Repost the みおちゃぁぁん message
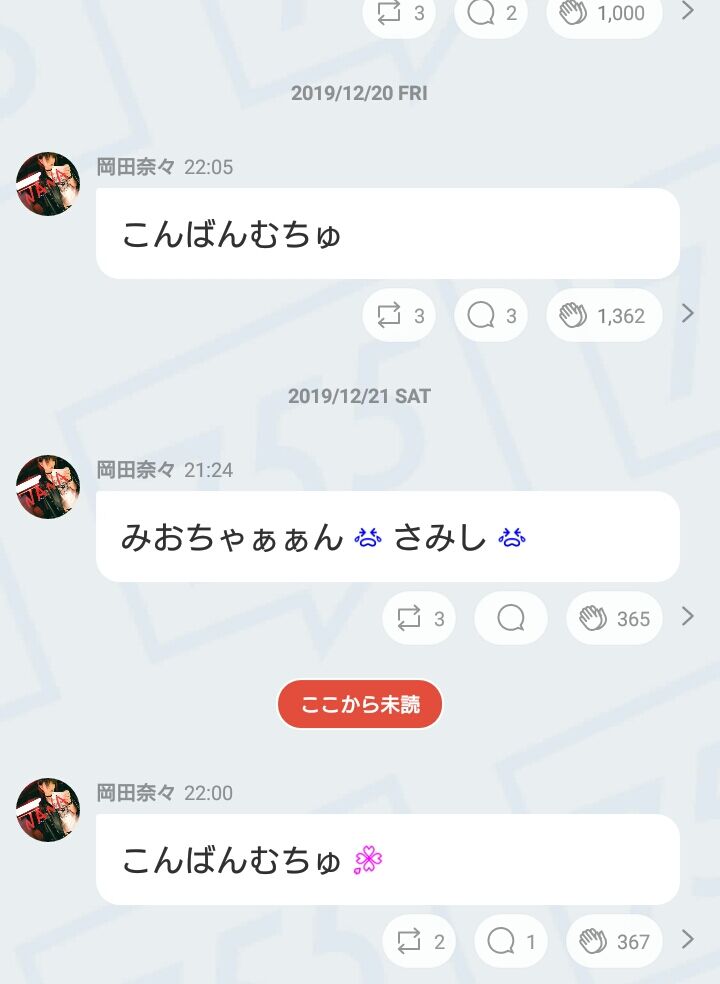The height and width of the screenshot is (984, 720). point(419,618)
